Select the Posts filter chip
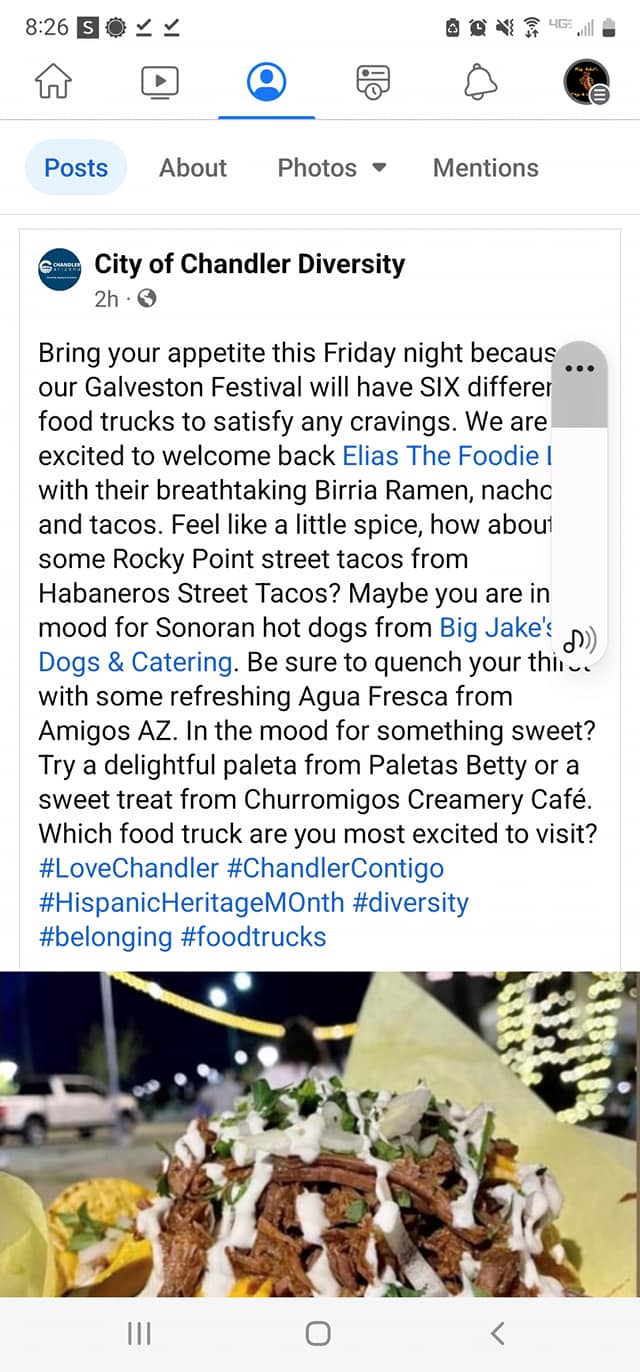640x1372 pixels. click(x=76, y=167)
